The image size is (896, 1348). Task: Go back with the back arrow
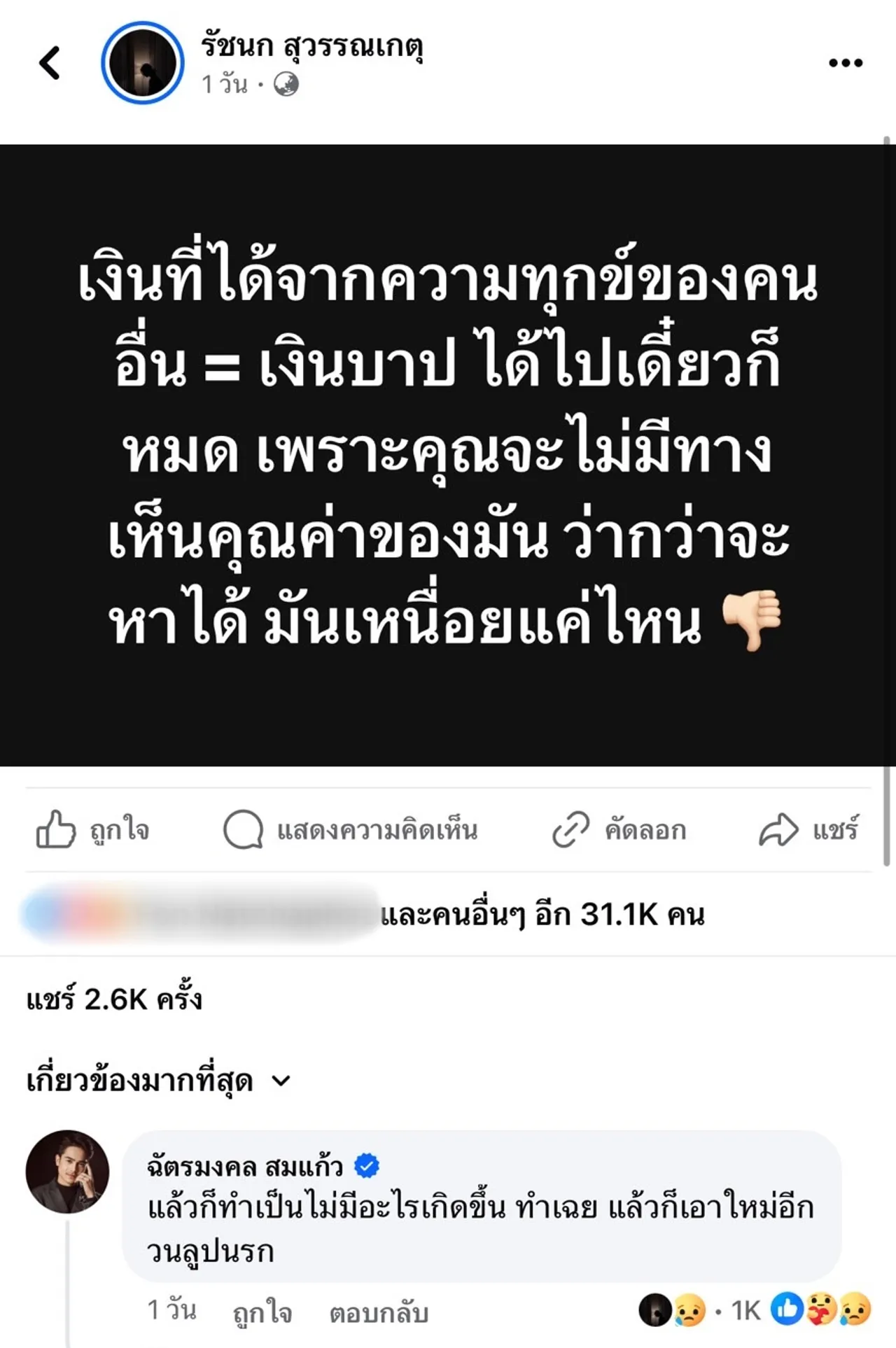pyautogui.click(x=49, y=63)
